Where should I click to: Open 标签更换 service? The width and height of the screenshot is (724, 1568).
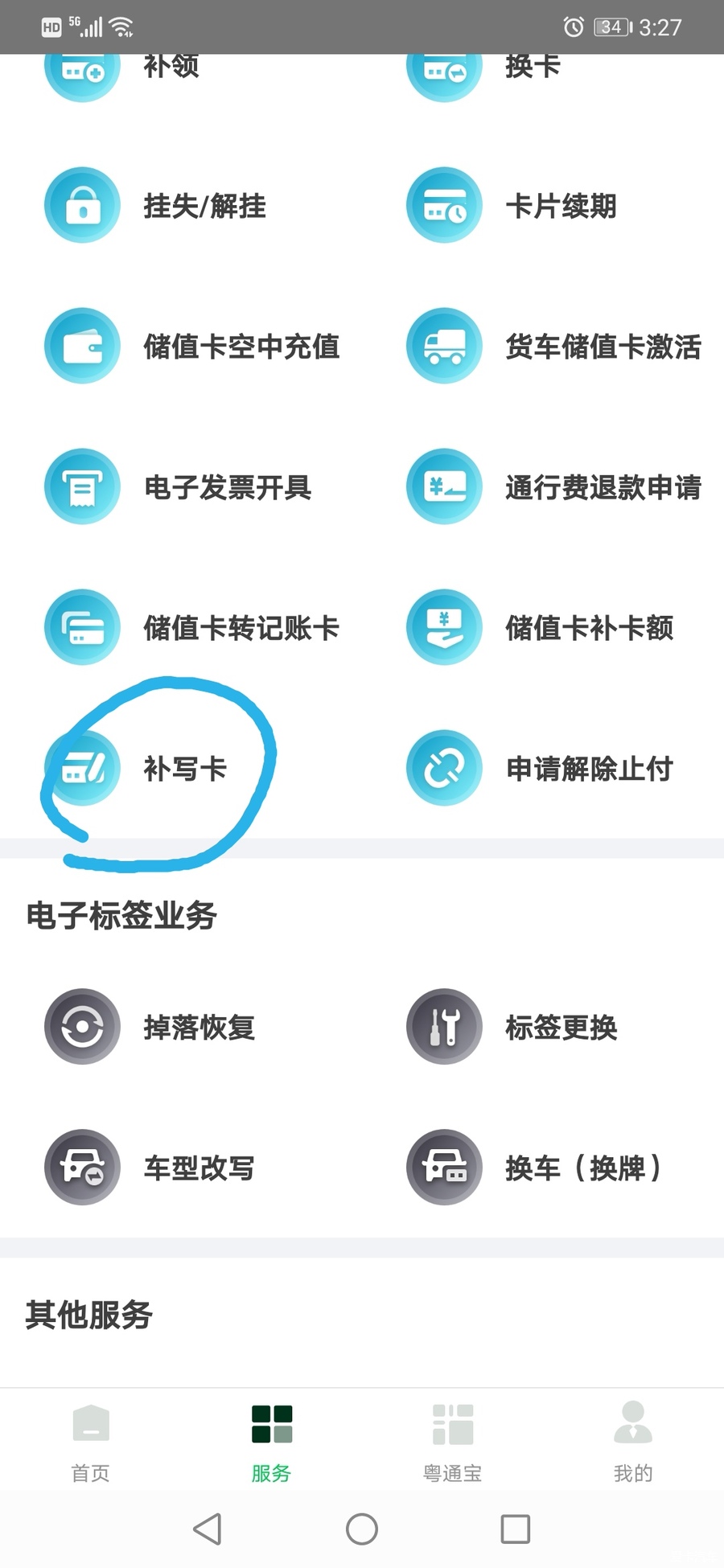515,1027
